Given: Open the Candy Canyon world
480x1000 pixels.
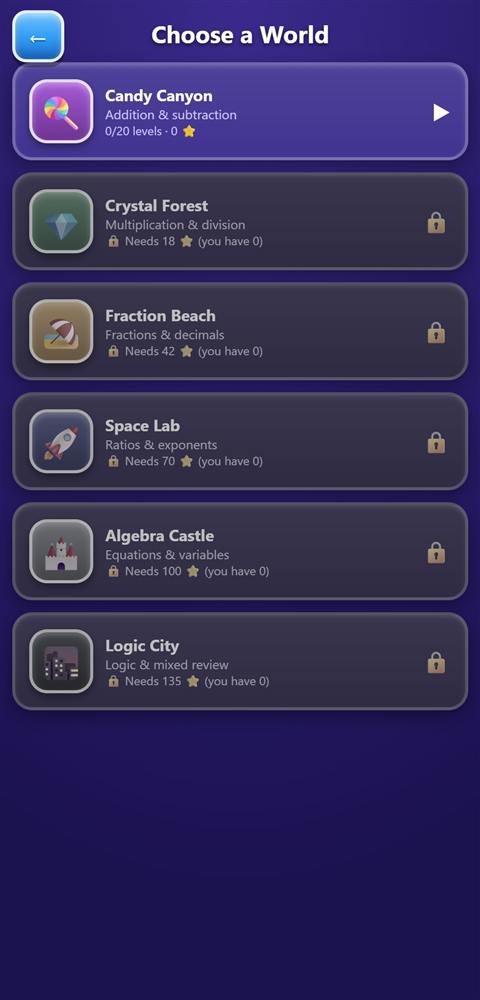Looking at the screenshot, I should point(240,111).
